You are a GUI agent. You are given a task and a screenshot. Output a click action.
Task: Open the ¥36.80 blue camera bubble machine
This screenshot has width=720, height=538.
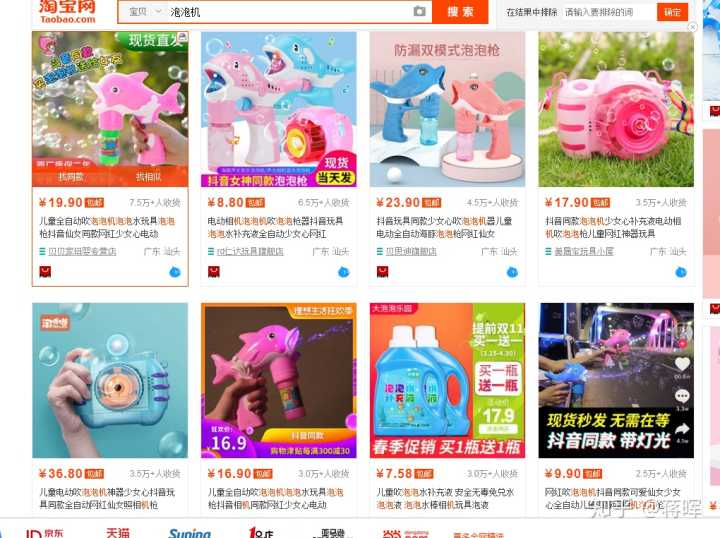[109, 380]
